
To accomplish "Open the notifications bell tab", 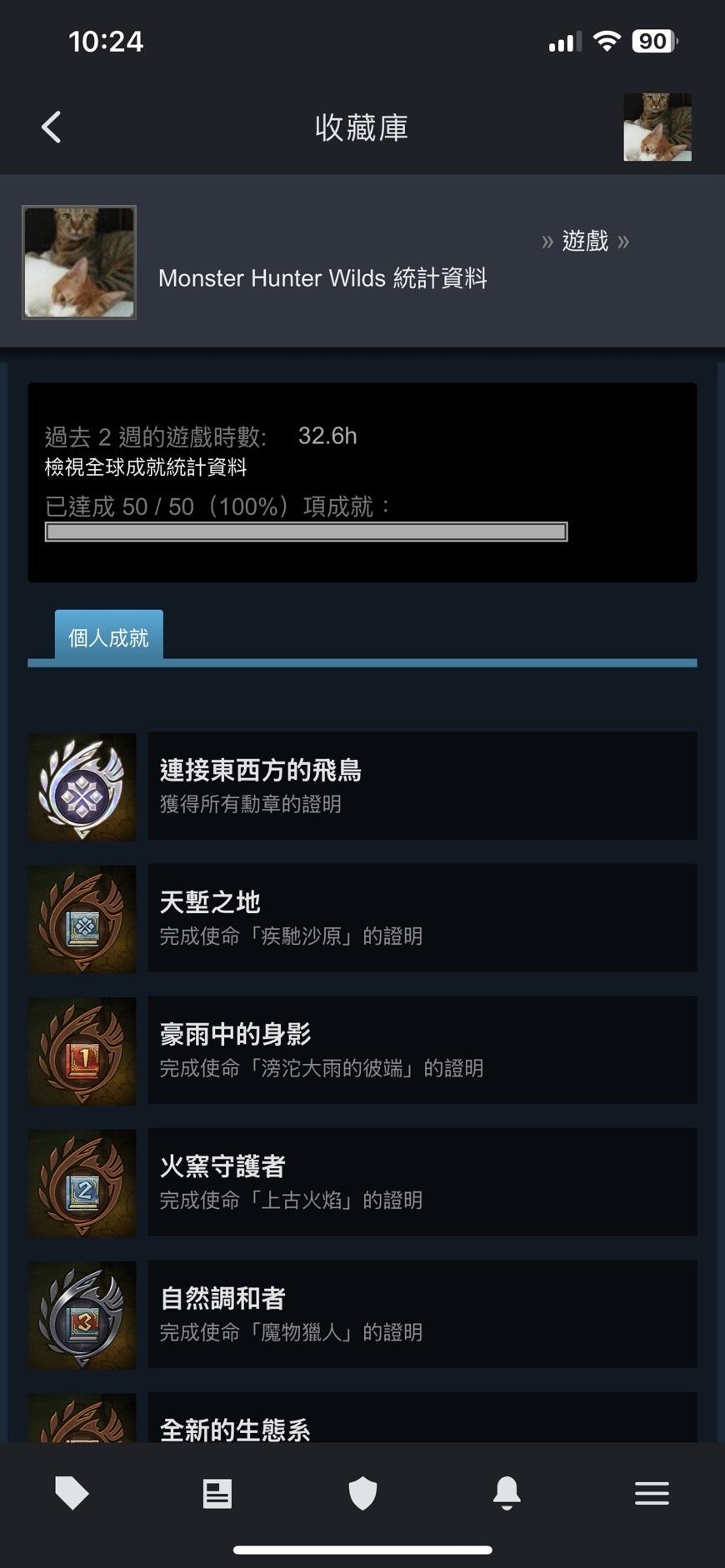I will coord(507,1493).
